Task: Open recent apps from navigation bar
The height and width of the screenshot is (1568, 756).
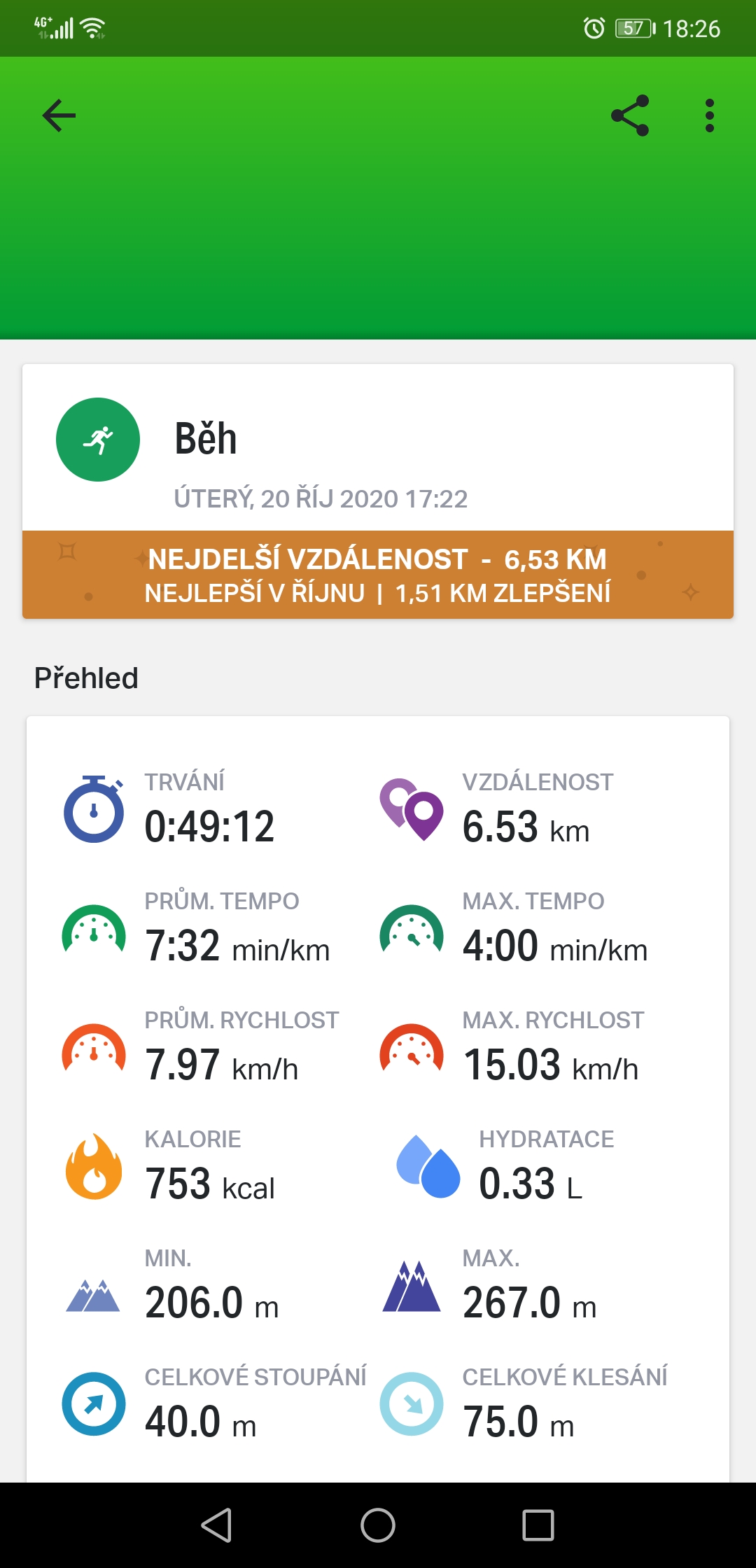Action: (x=538, y=1525)
